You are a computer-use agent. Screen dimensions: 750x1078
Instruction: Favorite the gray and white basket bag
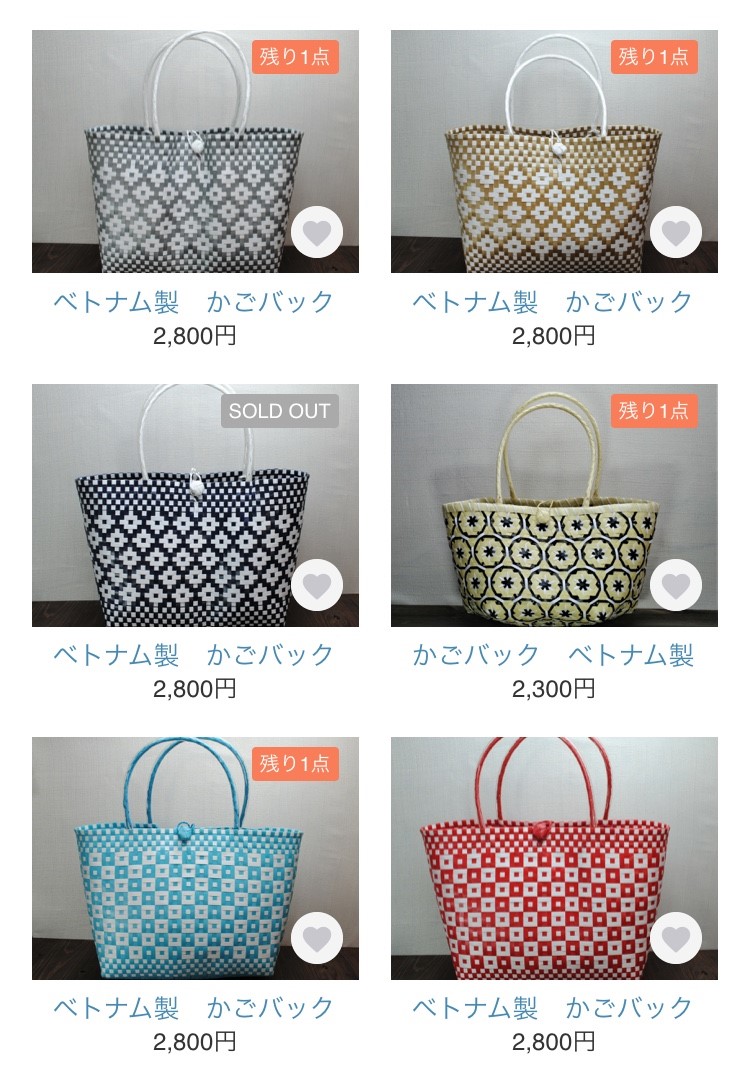point(317,233)
